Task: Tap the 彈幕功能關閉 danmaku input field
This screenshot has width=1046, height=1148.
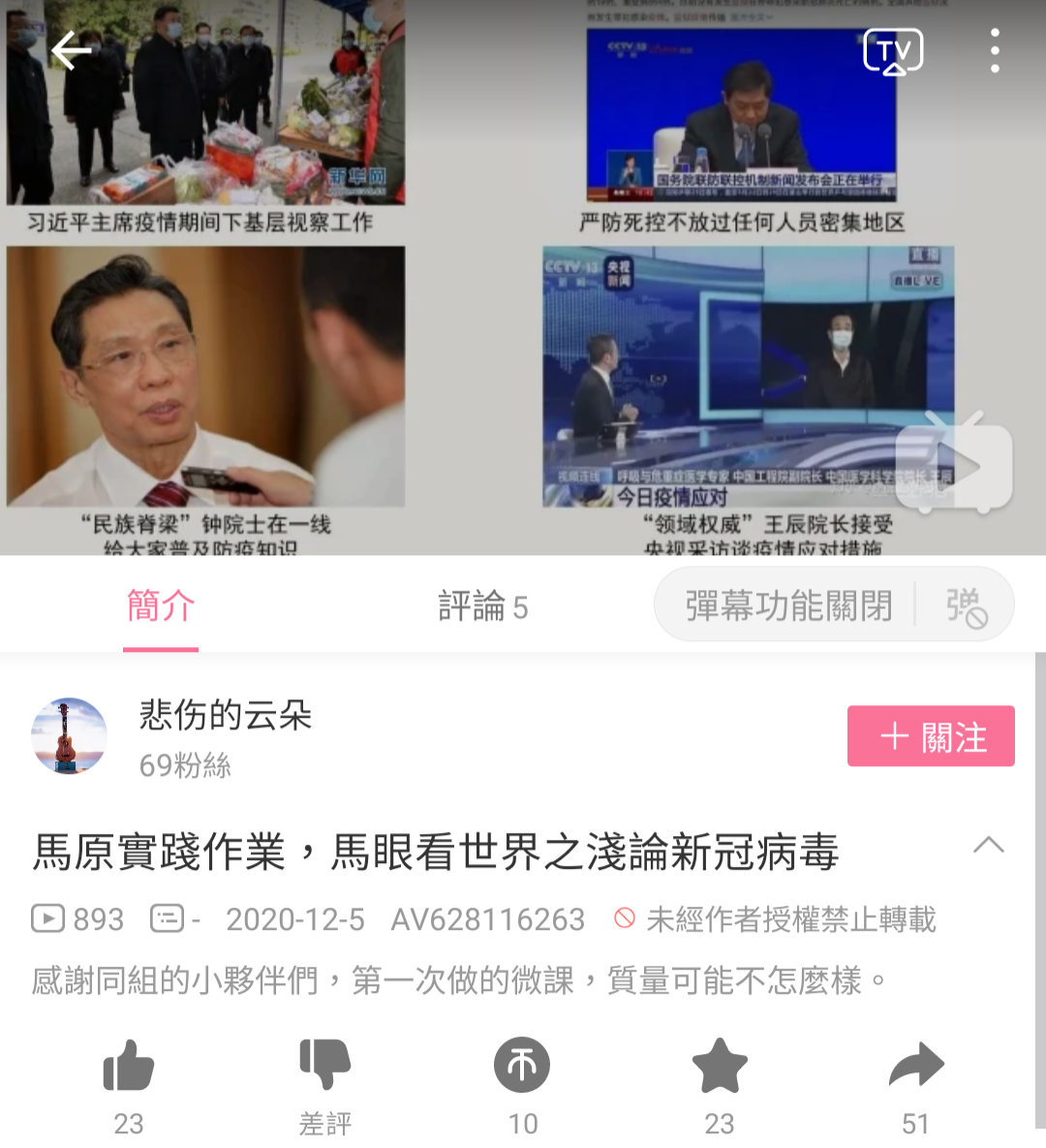Action: click(787, 605)
